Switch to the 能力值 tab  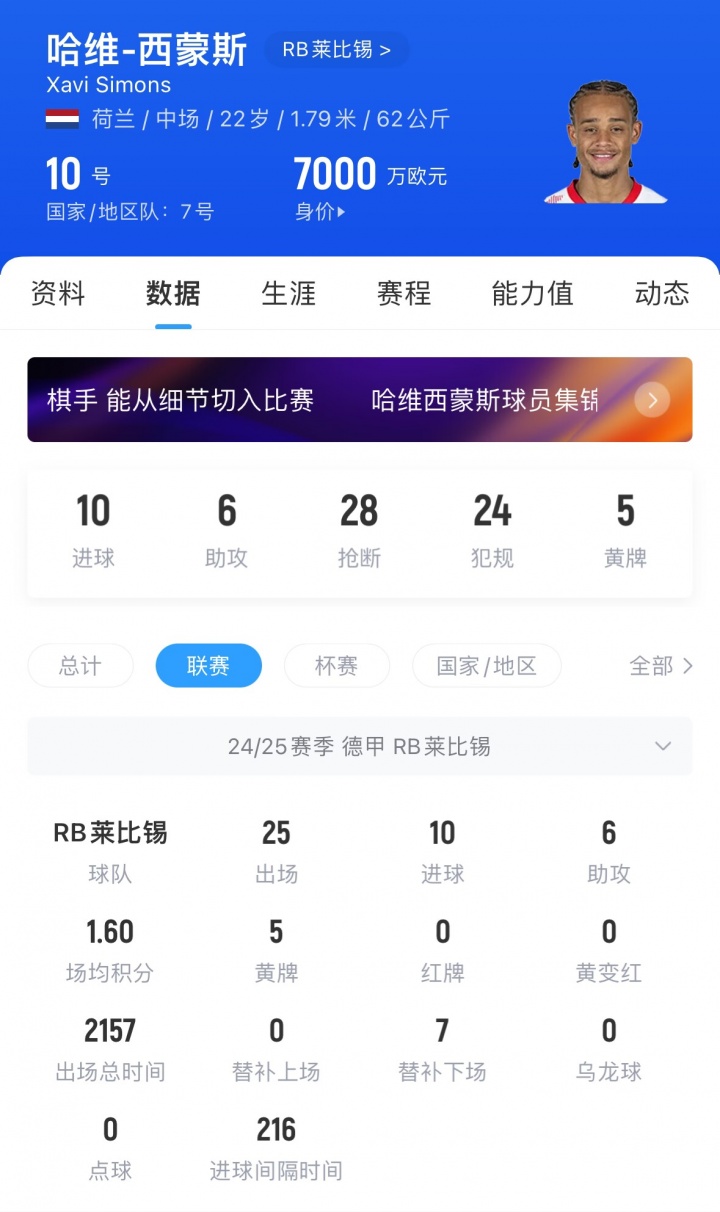click(x=532, y=293)
